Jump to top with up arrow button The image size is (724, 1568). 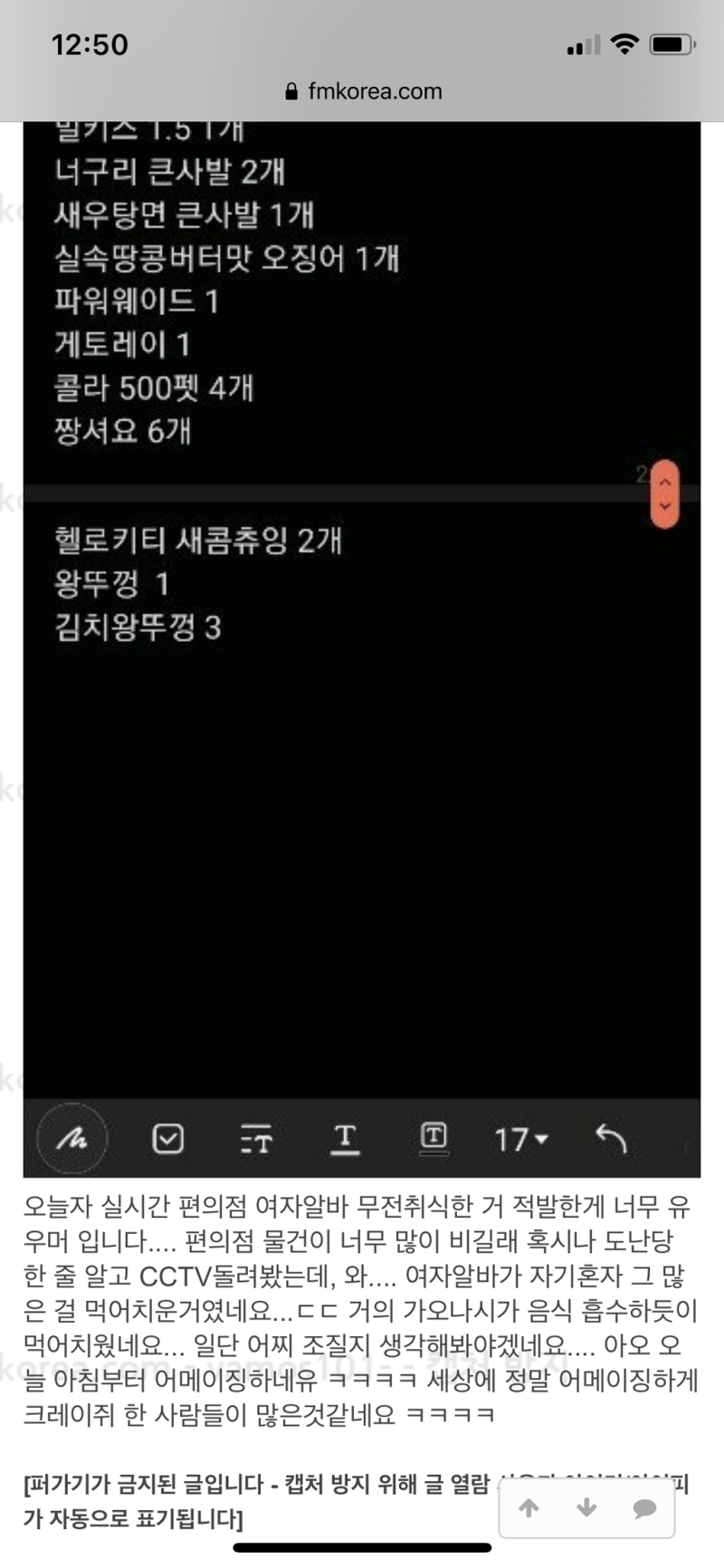(529, 1507)
